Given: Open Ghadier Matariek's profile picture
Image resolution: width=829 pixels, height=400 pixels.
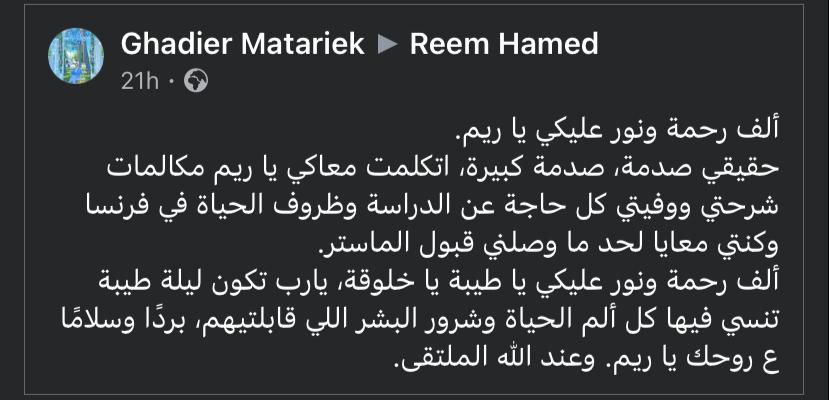Looking at the screenshot, I should 77,59.
